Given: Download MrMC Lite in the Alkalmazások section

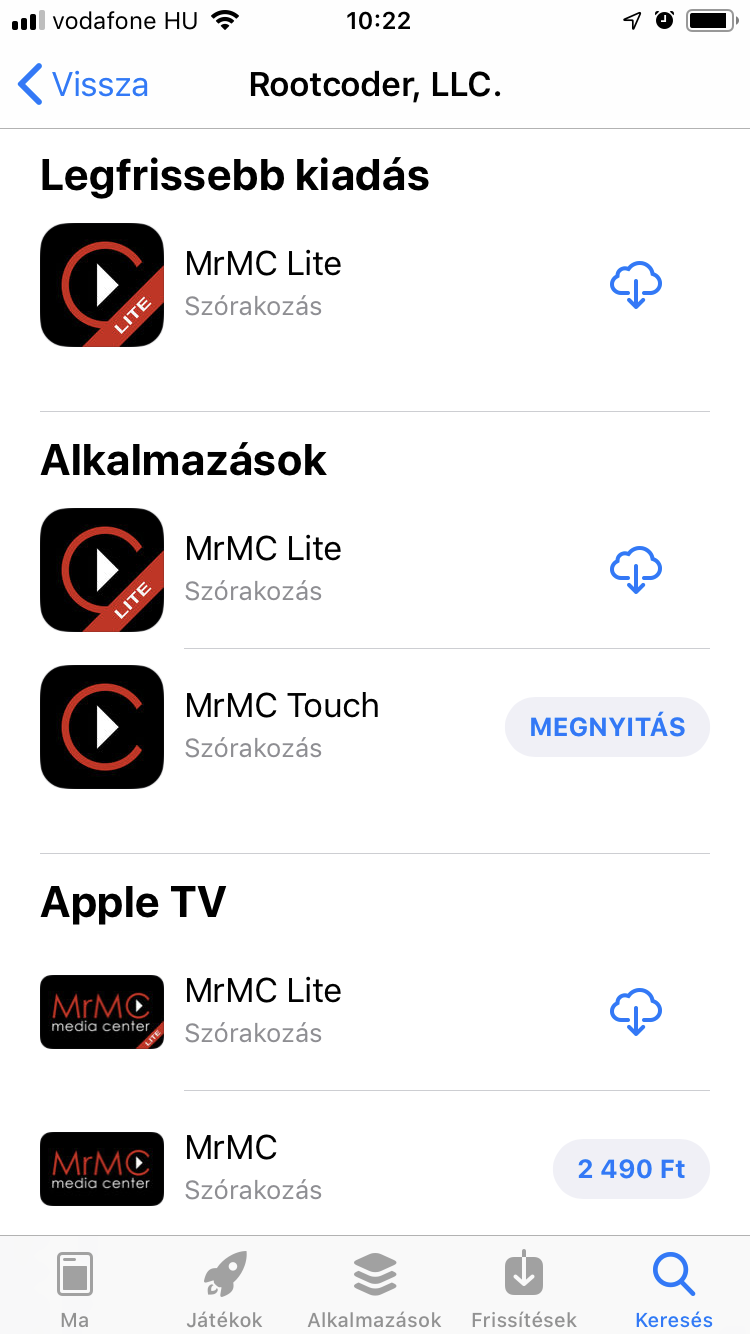Looking at the screenshot, I should (636, 570).
